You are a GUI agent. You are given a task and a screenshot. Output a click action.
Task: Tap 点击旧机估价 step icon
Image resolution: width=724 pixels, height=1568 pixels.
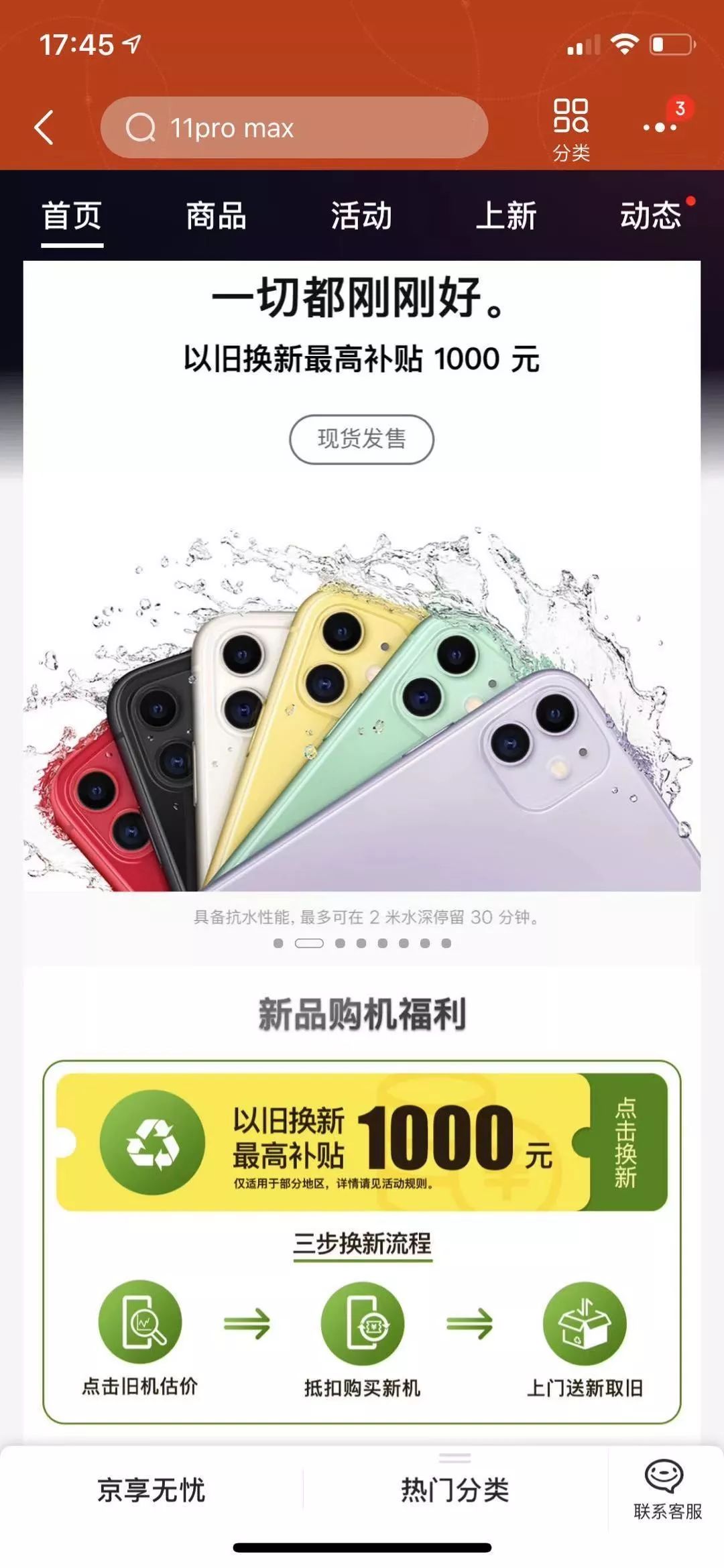140,1323
